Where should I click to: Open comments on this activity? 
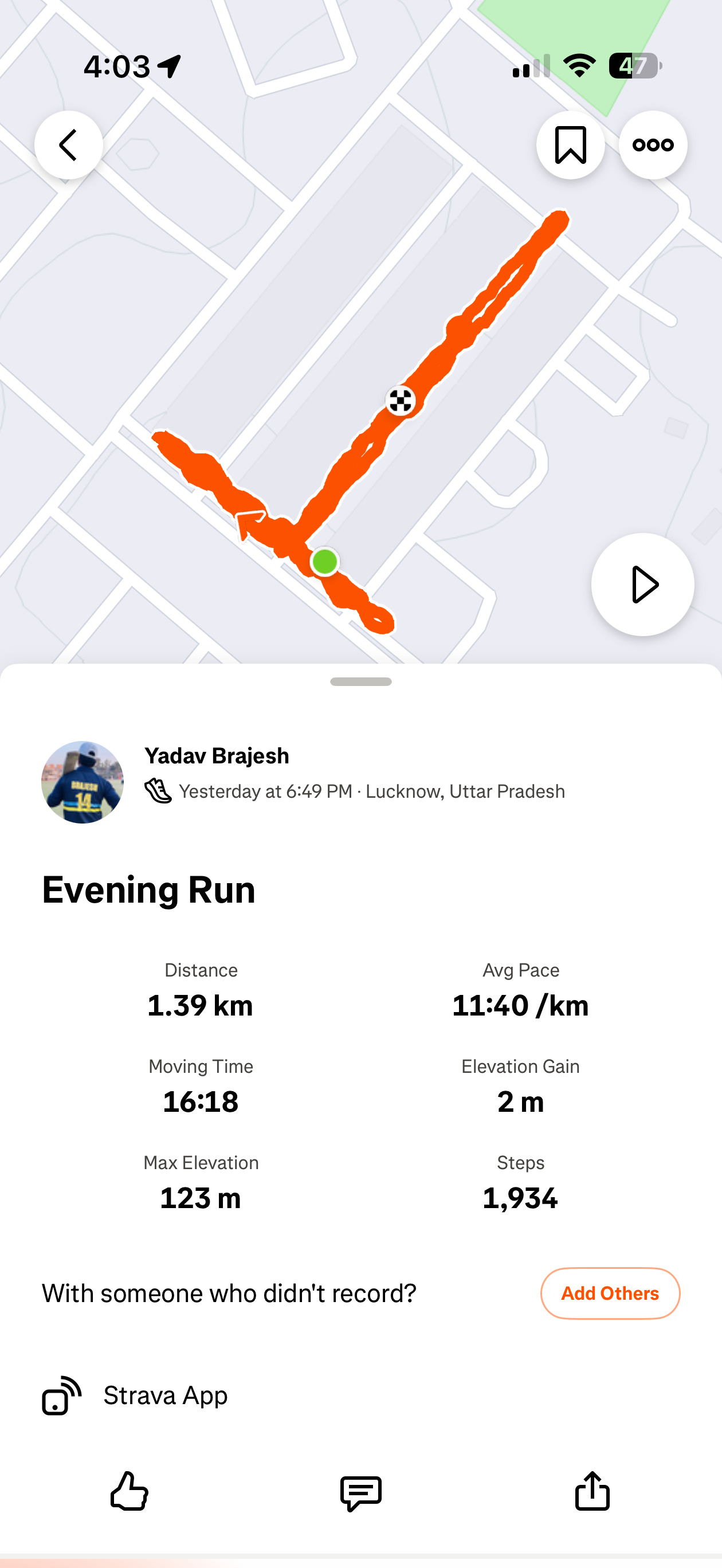coord(361,1492)
